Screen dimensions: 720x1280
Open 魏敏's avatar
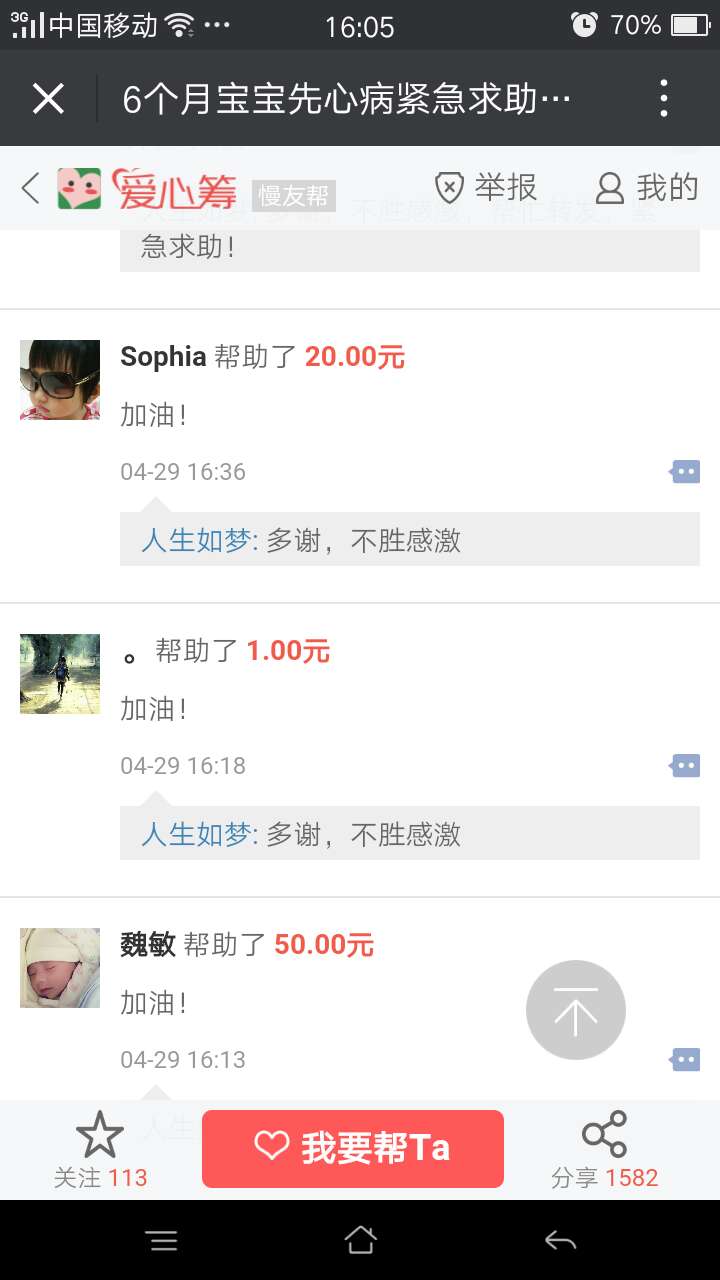pos(60,967)
